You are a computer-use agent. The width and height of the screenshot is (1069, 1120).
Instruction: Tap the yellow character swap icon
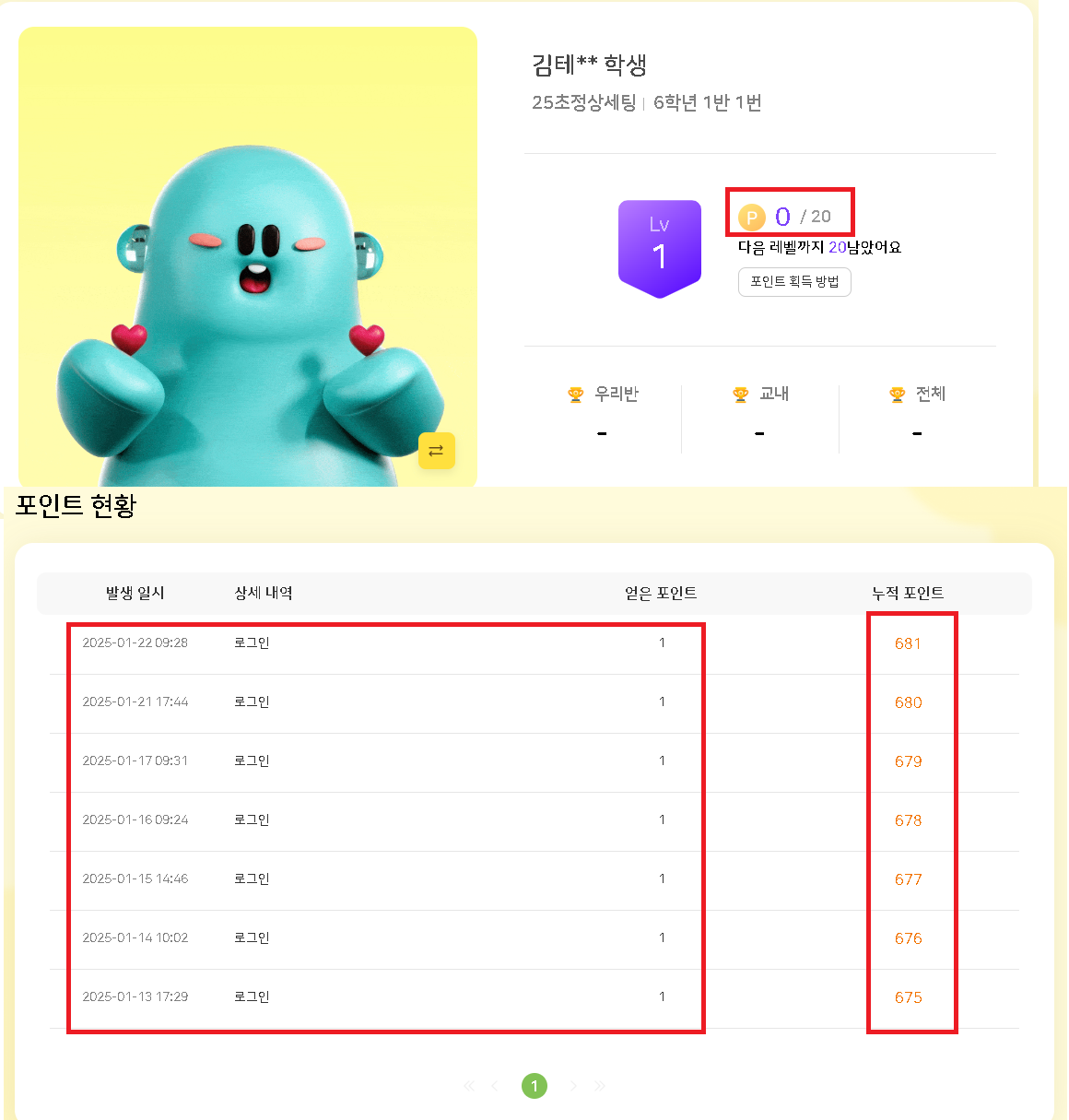pos(436,451)
